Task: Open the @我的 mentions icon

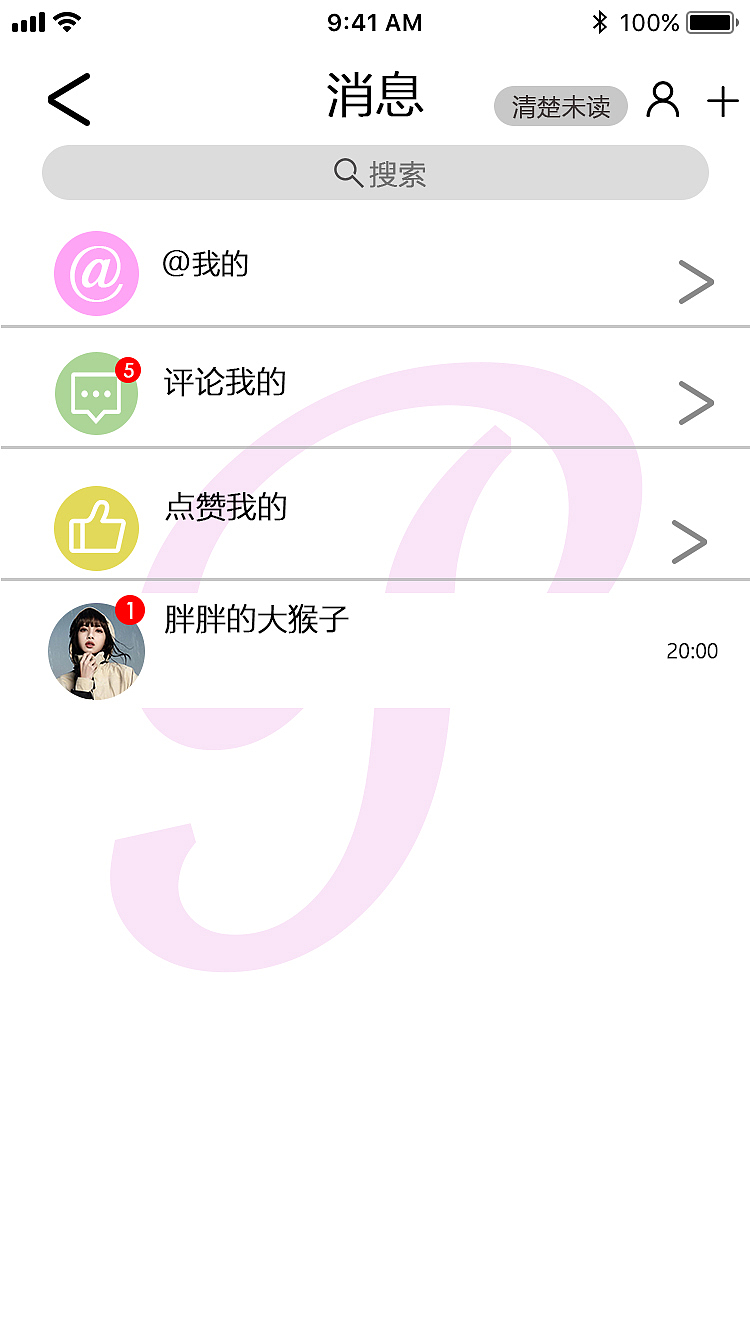Action: pos(96,273)
